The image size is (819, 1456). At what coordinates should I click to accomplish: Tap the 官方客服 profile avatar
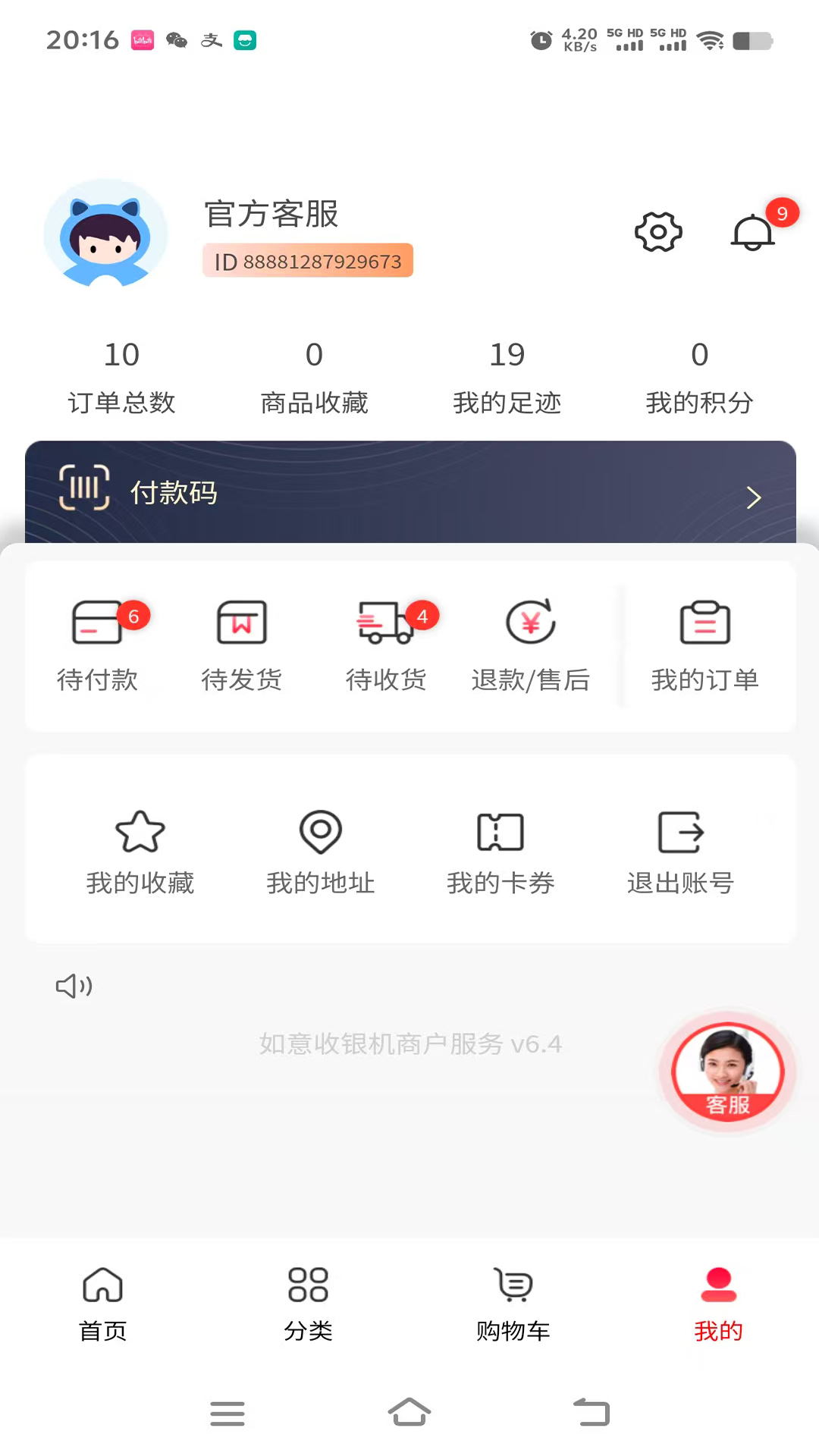click(x=105, y=234)
